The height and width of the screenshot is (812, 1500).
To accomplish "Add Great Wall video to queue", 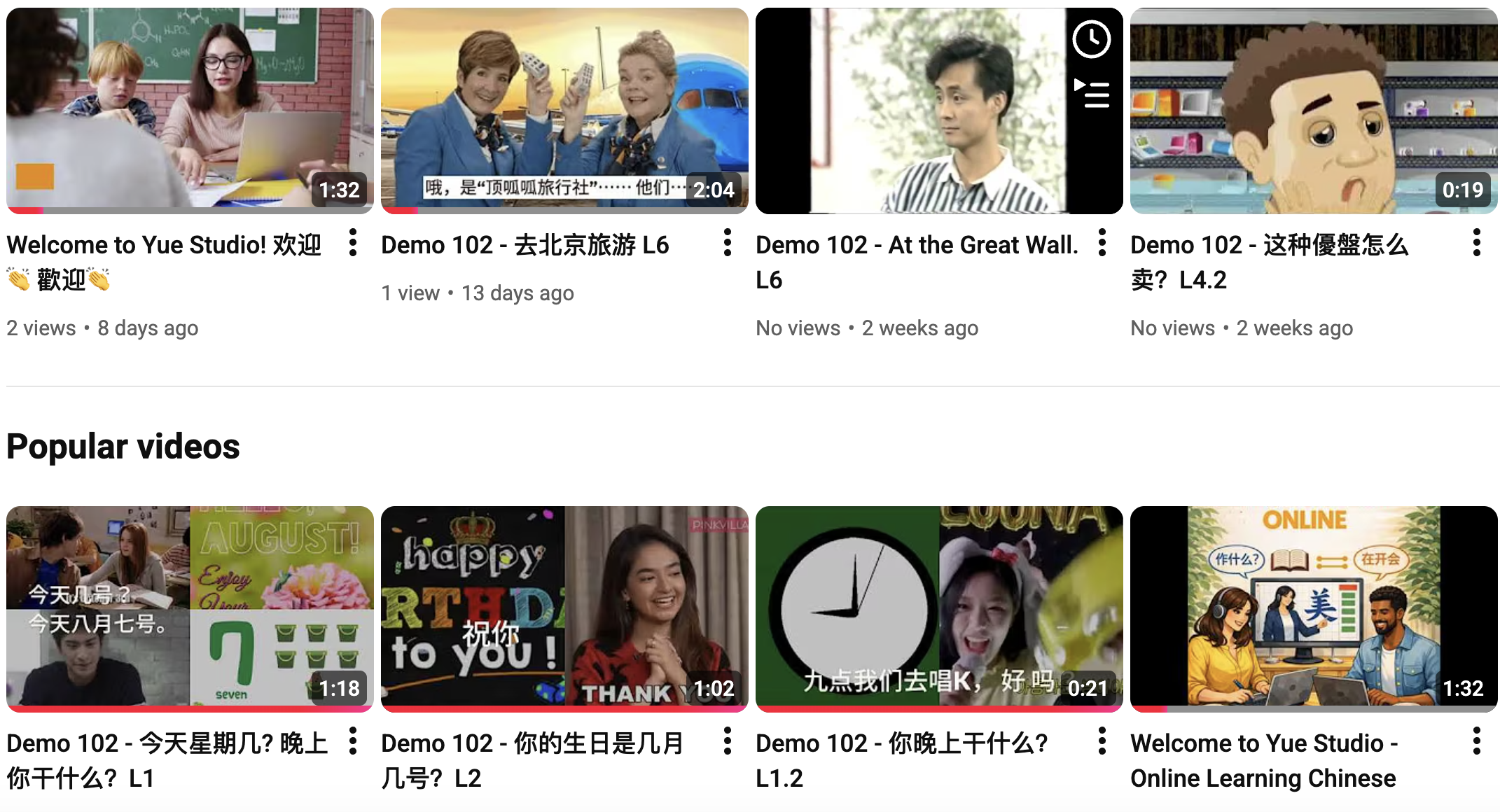I will point(1091,94).
